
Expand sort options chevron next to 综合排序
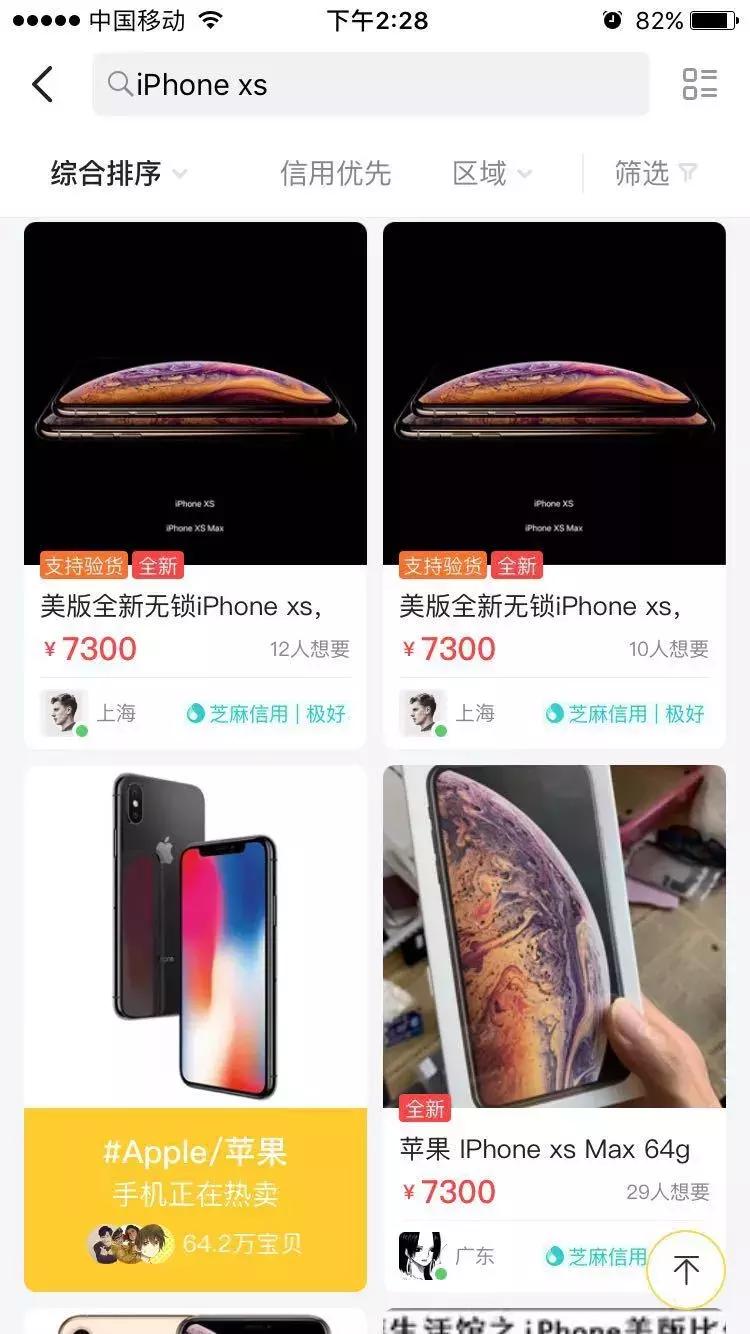coord(180,176)
